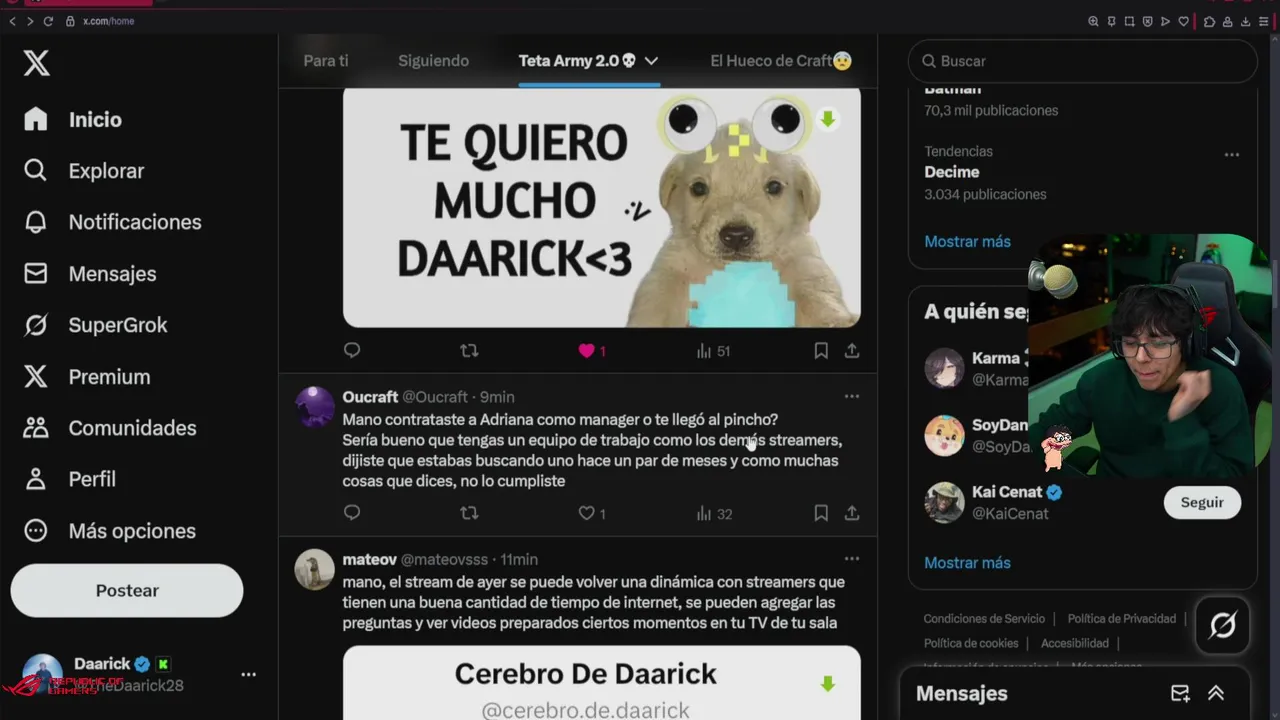
Task: Bookmark Oucraft's post
Action: 821,513
